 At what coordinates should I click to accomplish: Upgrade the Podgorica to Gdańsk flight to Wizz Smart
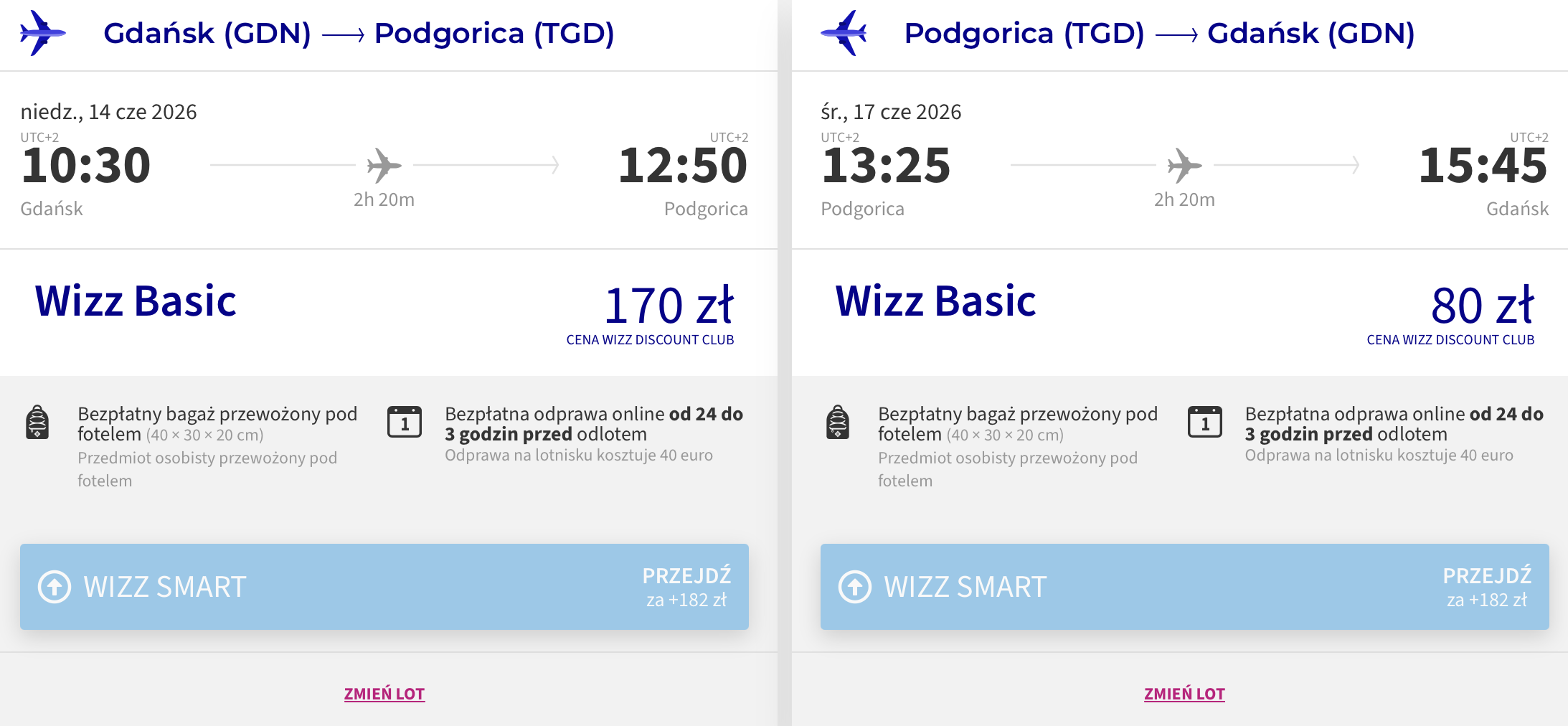tap(1184, 586)
